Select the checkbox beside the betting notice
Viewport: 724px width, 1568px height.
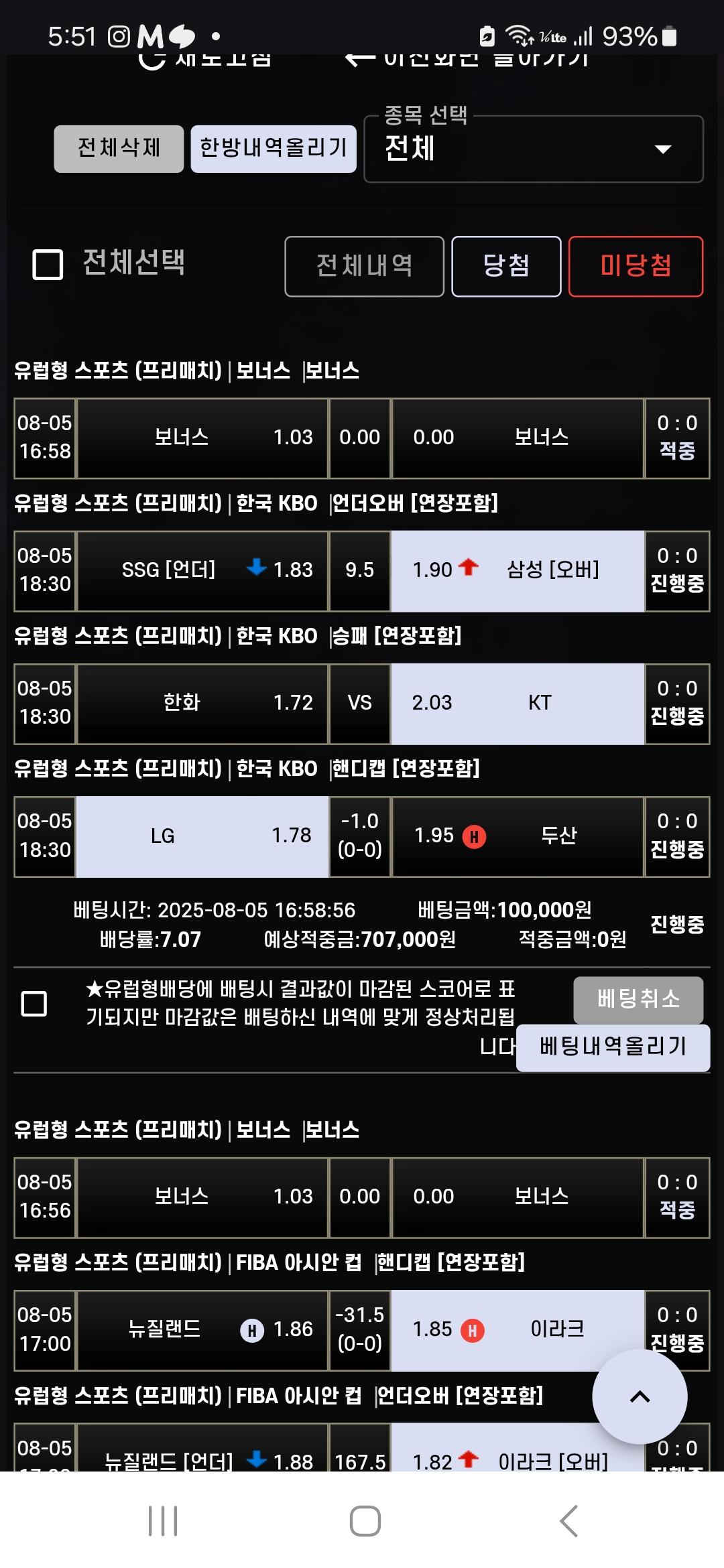click(x=34, y=1004)
